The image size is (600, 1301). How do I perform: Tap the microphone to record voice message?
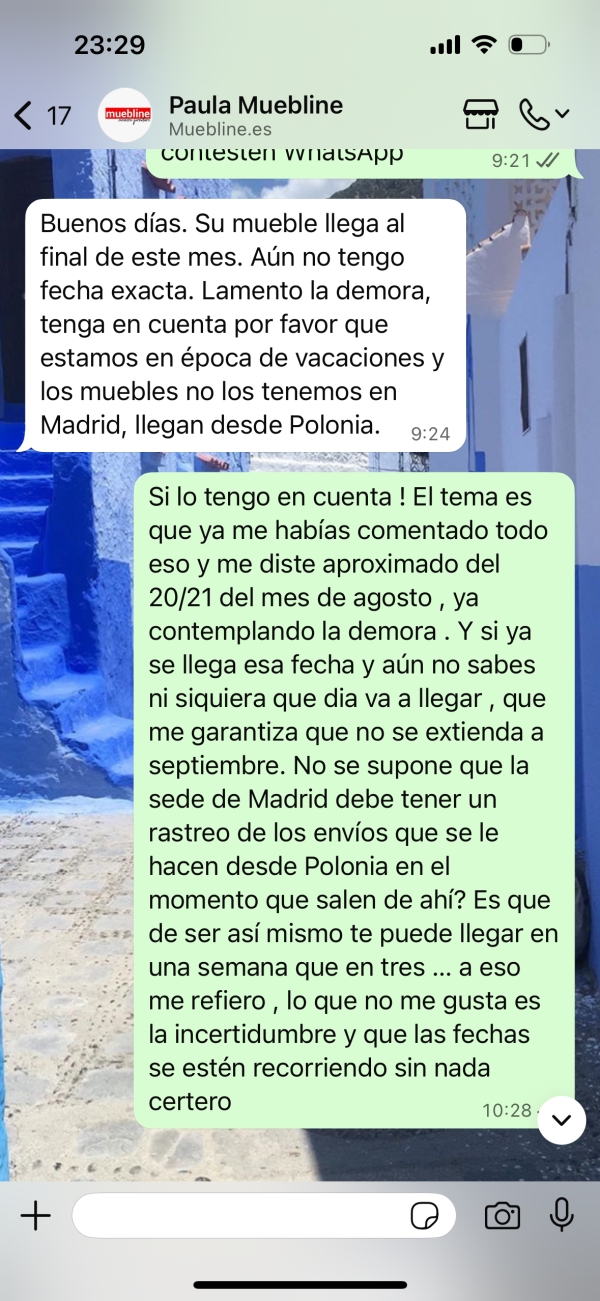pyautogui.click(x=562, y=1214)
